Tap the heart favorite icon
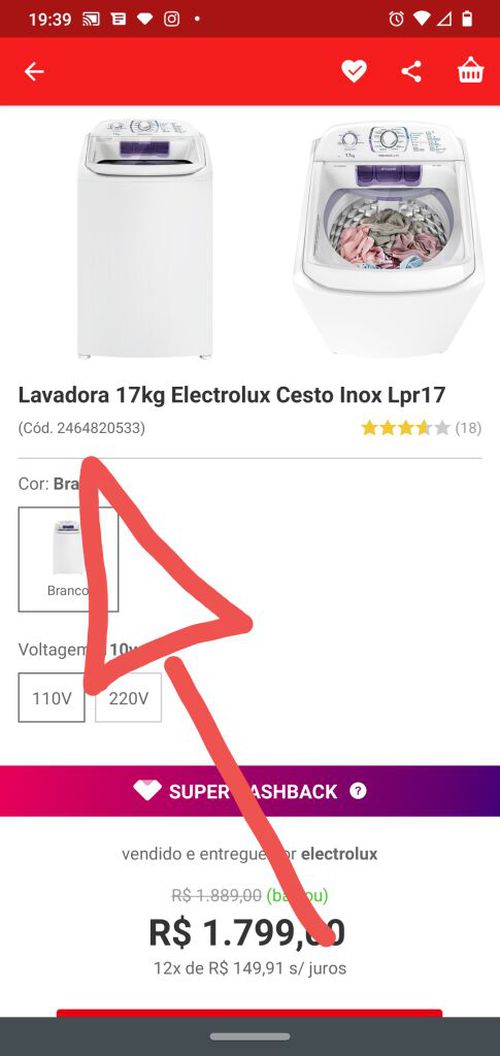This screenshot has width=500, height=1056. pos(353,71)
